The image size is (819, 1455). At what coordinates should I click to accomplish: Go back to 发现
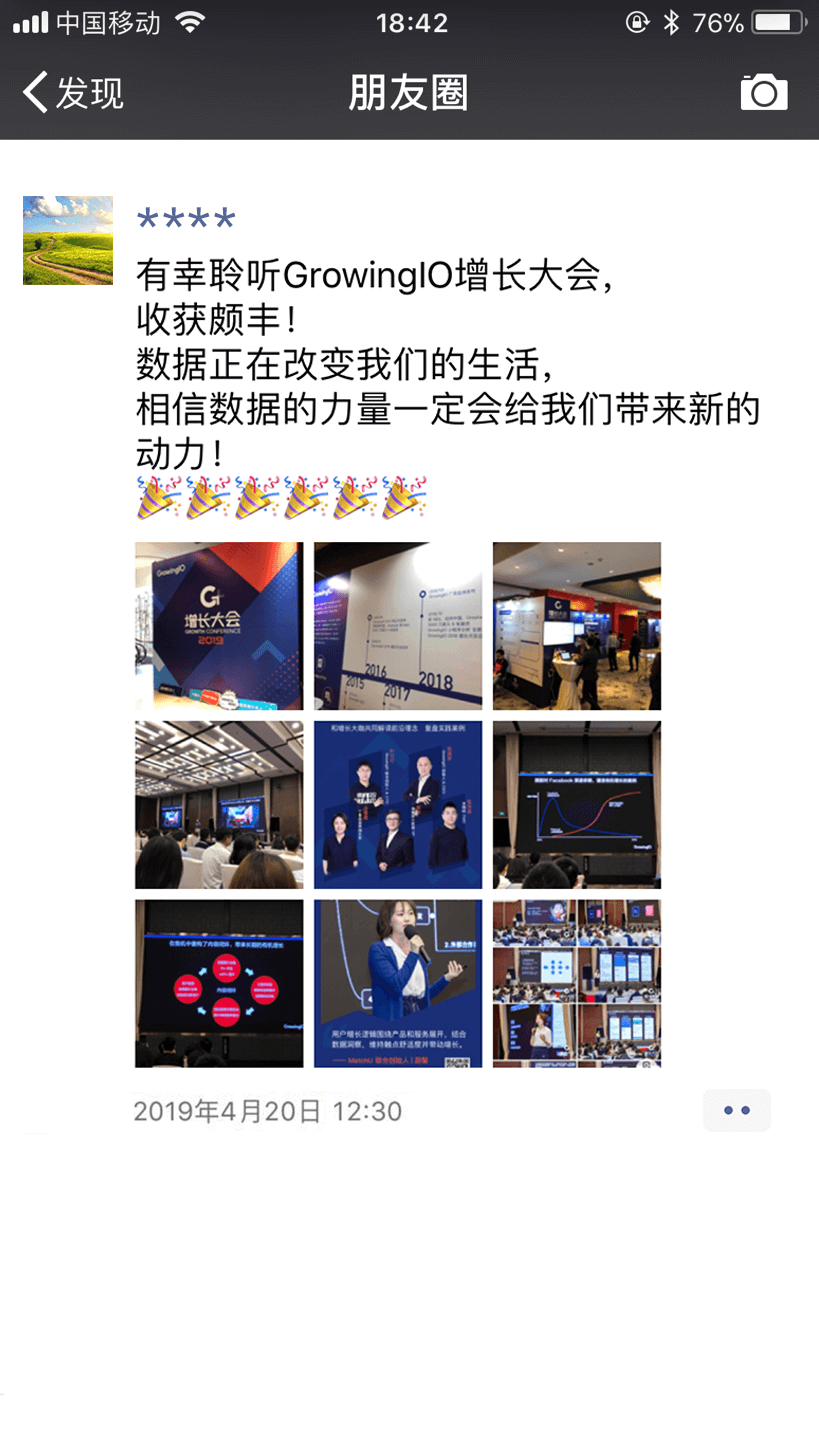(x=72, y=93)
